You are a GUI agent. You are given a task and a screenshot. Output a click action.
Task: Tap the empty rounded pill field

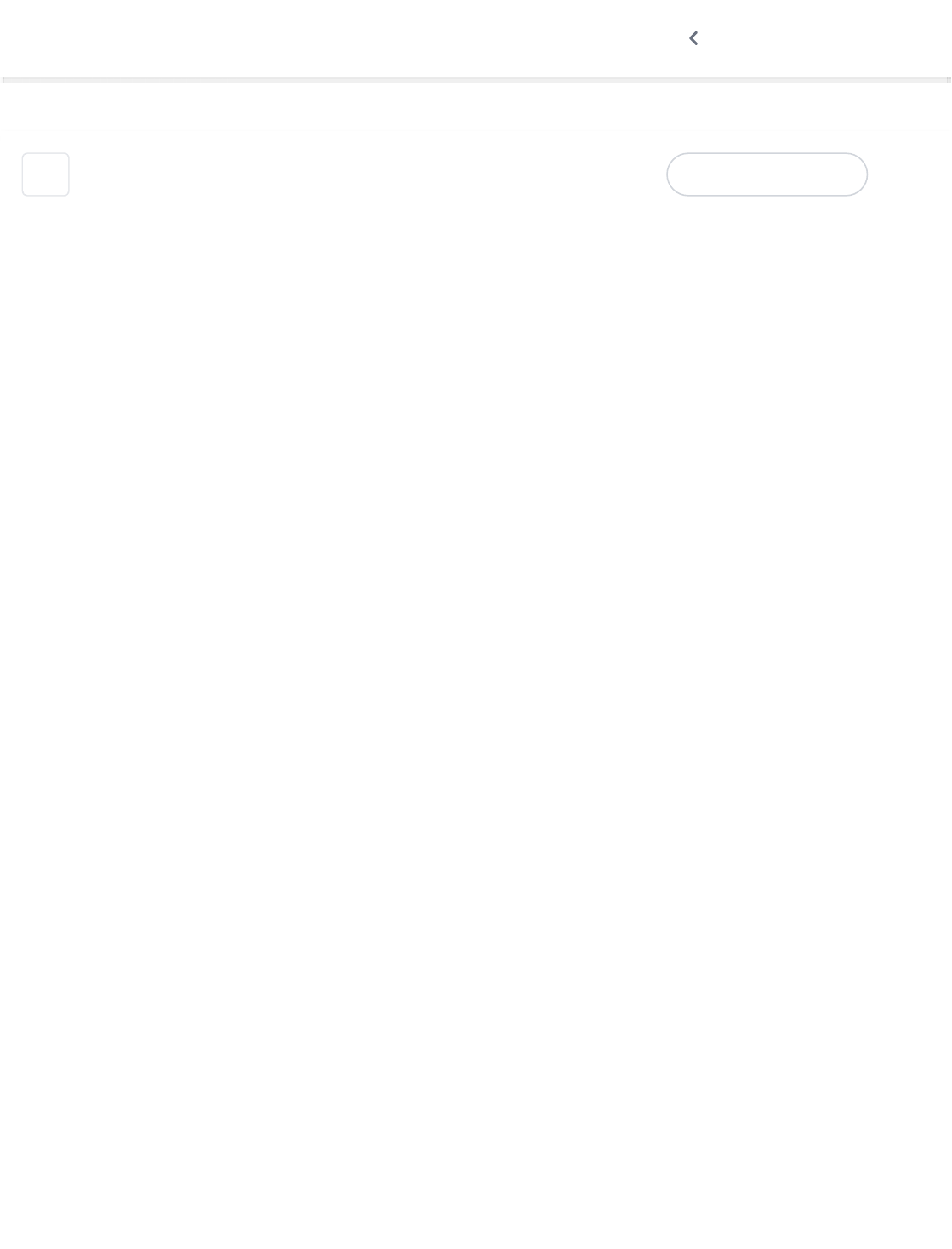pos(767,174)
